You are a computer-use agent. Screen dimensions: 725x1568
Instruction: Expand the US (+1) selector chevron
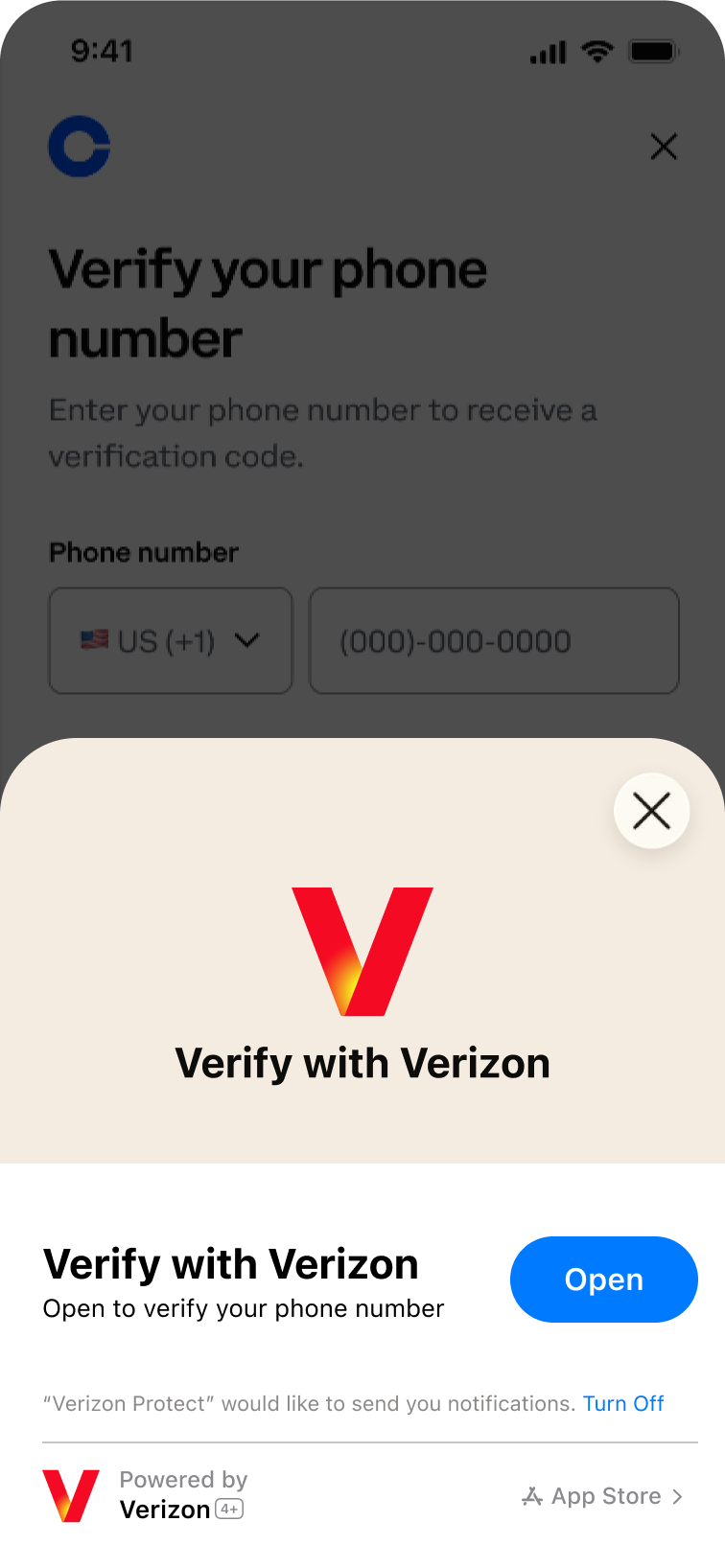click(249, 641)
